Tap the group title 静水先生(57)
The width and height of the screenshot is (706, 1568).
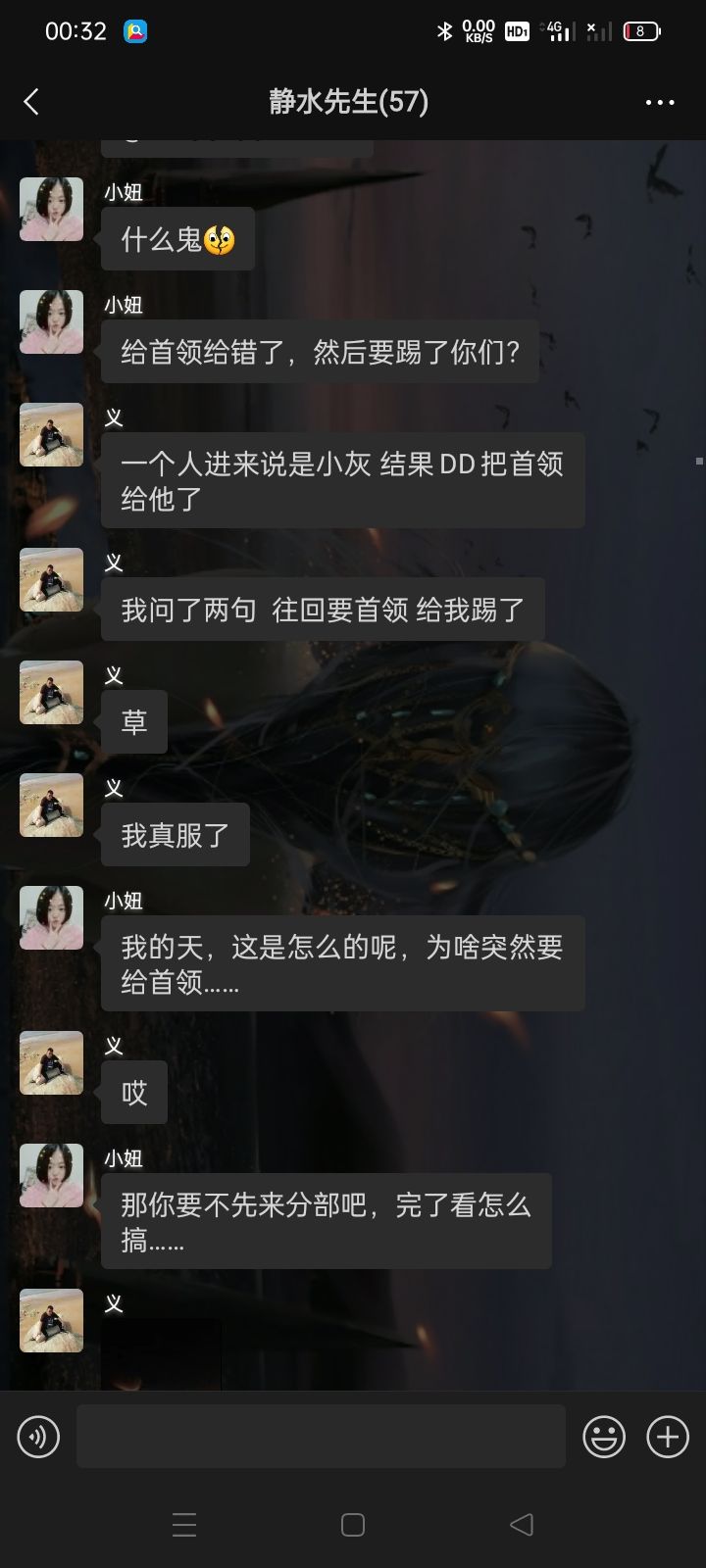tap(350, 101)
